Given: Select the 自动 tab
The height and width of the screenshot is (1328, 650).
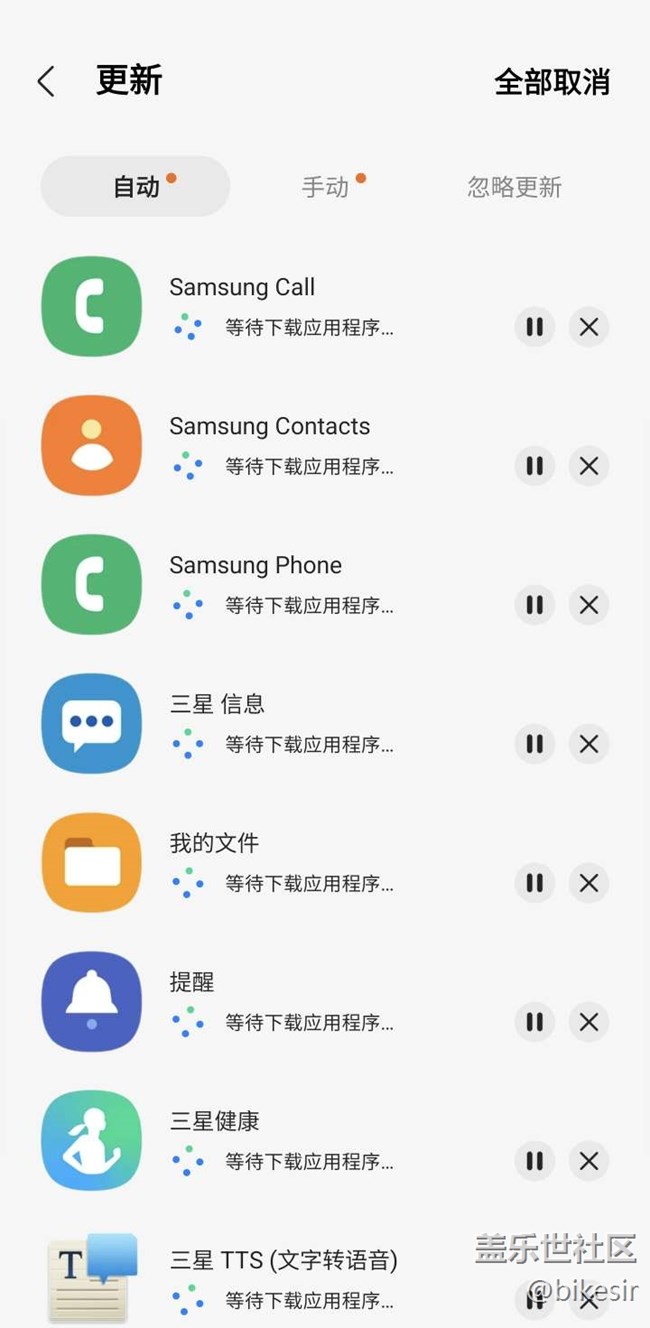Looking at the screenshot, I should pos(136,186).
